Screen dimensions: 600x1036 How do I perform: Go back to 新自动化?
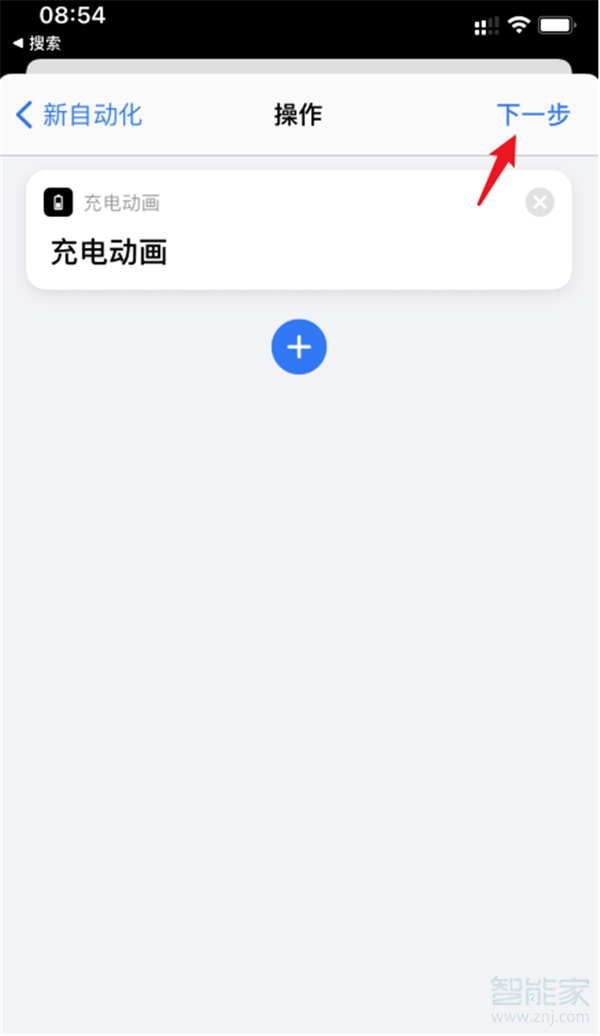(79, 115)
